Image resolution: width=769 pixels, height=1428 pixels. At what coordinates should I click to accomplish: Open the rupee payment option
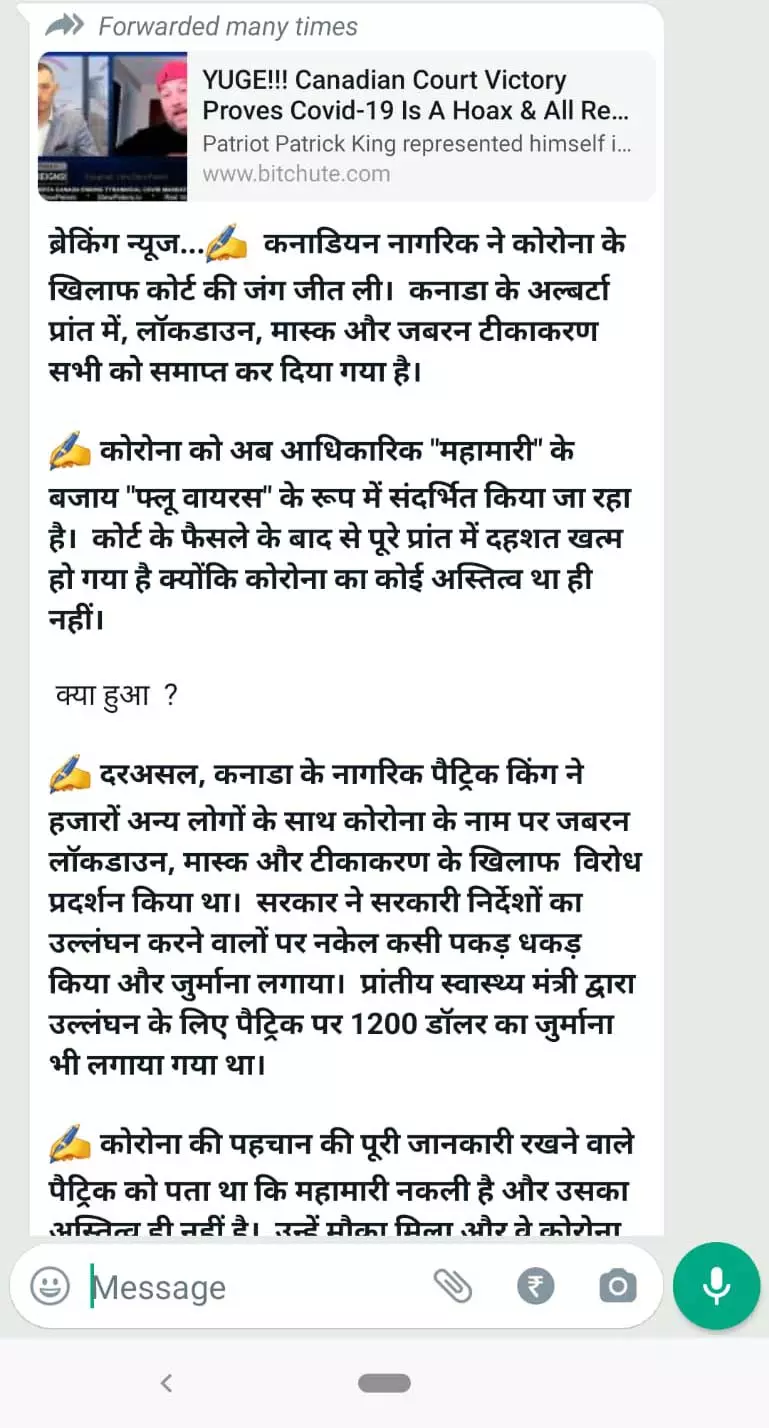pyautogui.click(x=535, y=1286)
